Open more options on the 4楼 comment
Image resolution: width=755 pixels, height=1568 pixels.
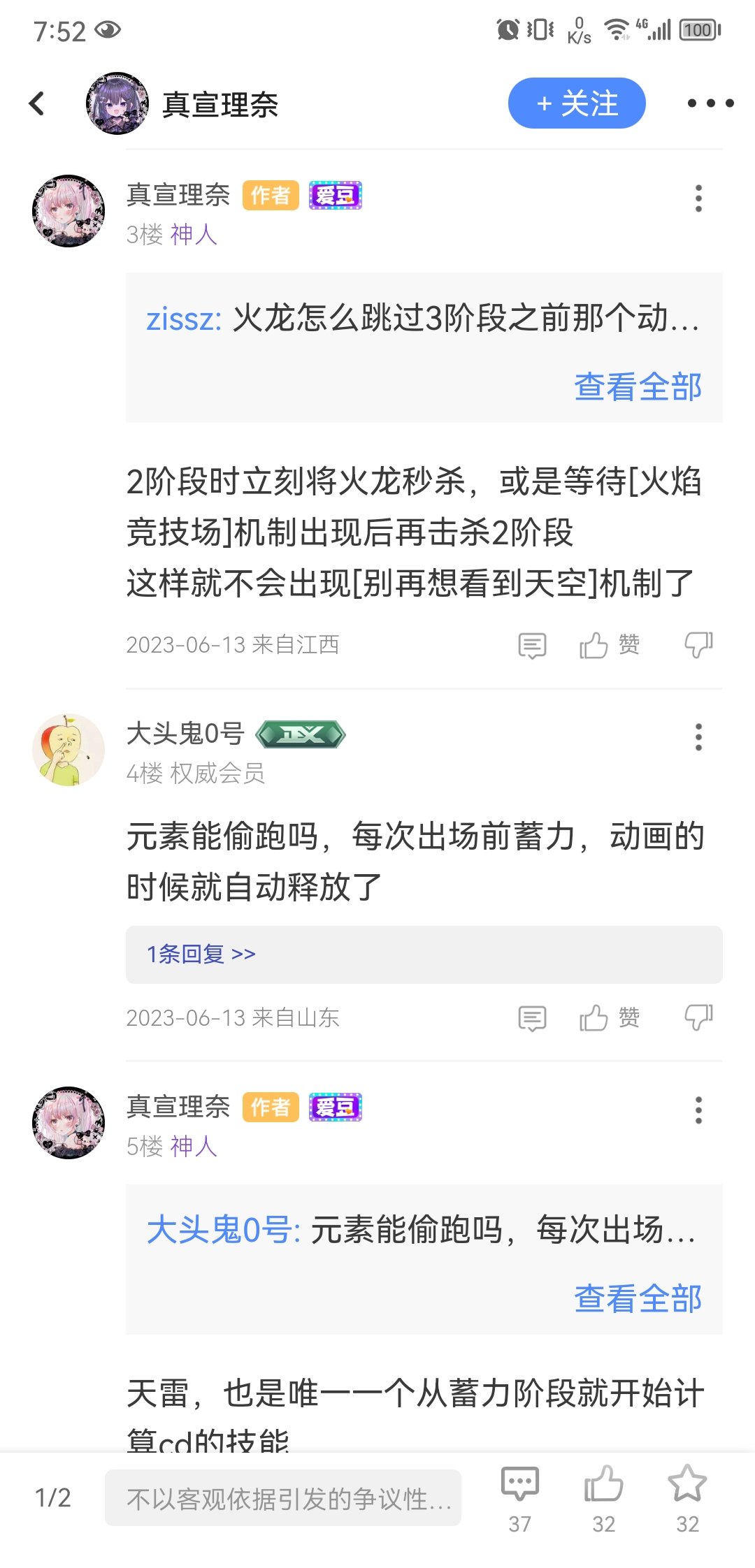(698, 737)
